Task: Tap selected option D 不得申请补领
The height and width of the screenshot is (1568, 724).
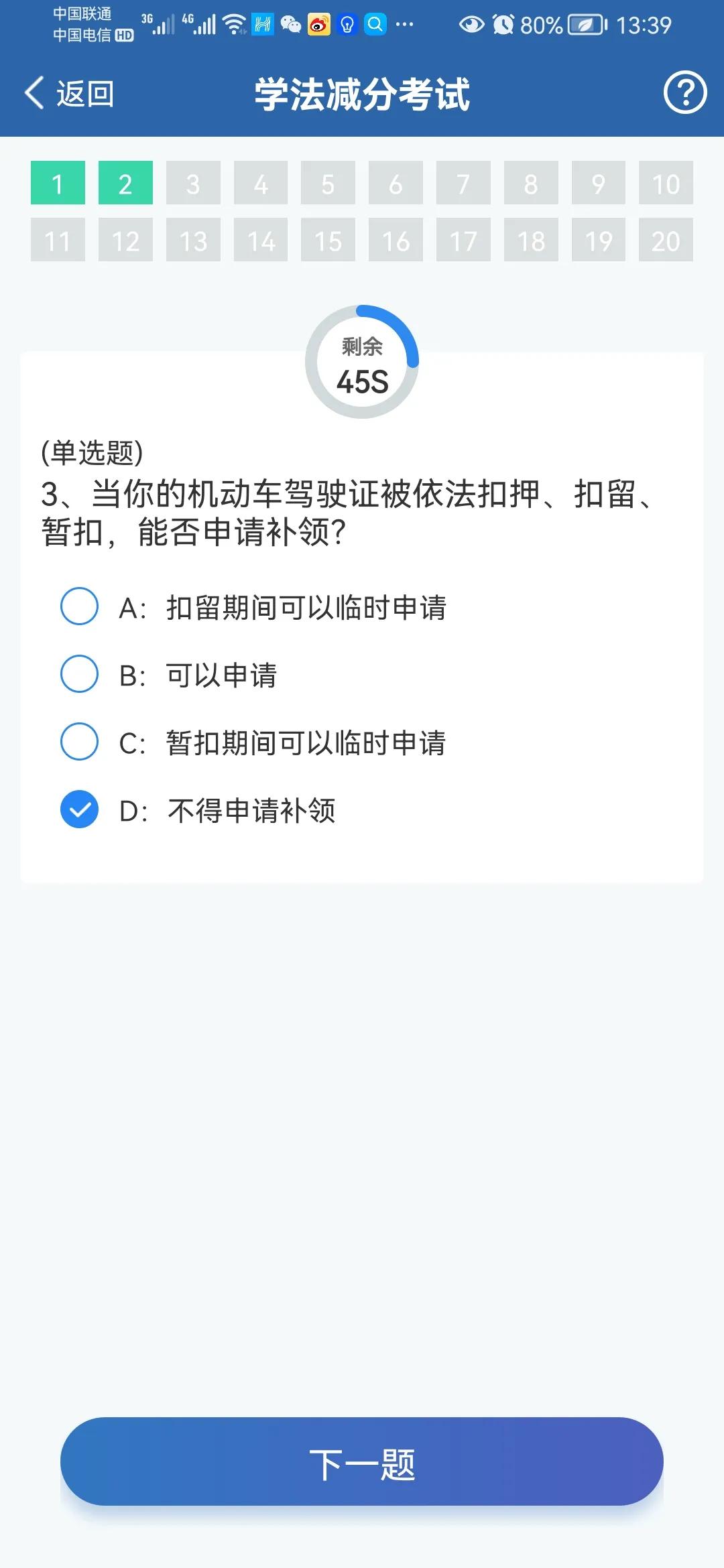Action: [x=198, y=809]
